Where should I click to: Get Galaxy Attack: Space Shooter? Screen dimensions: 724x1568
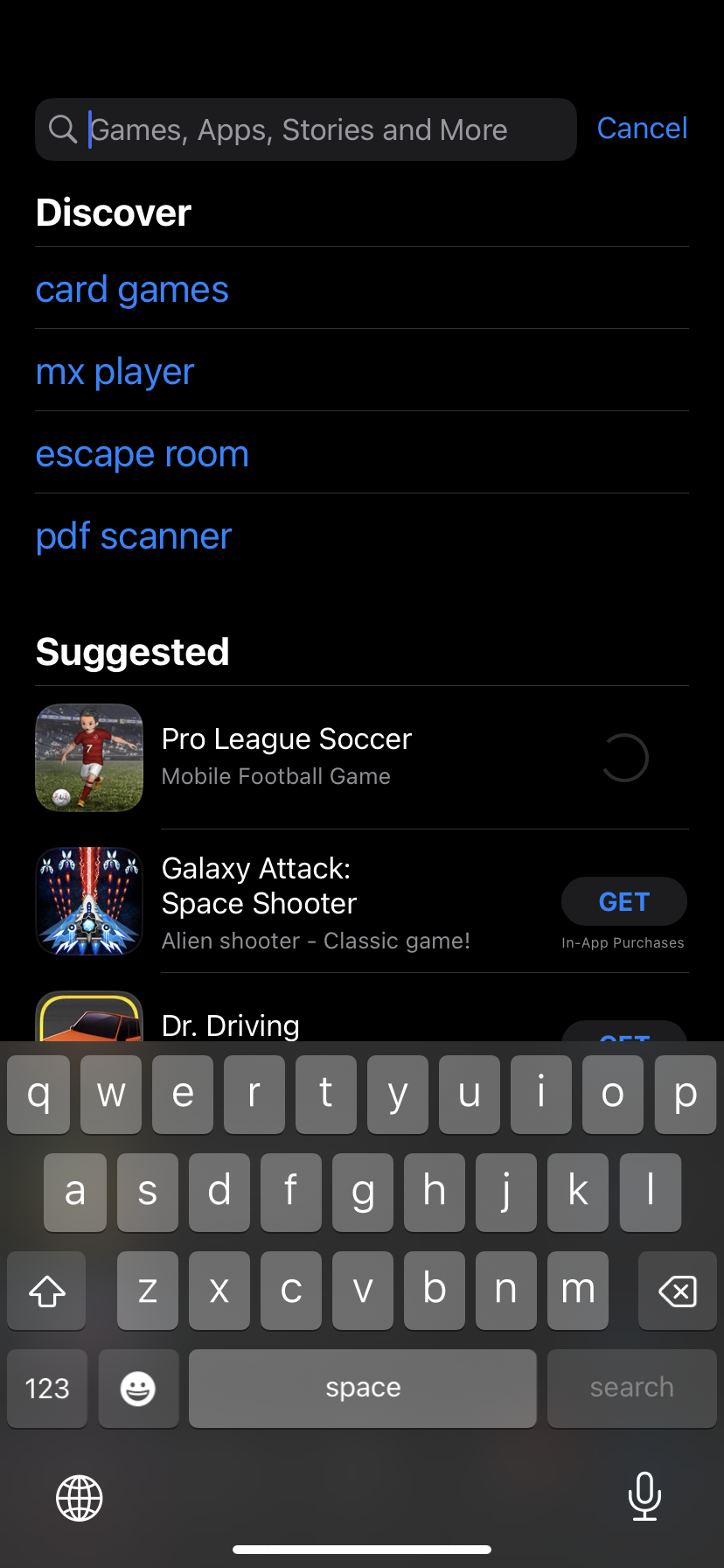pyautogui.click(x=623, y=901)
